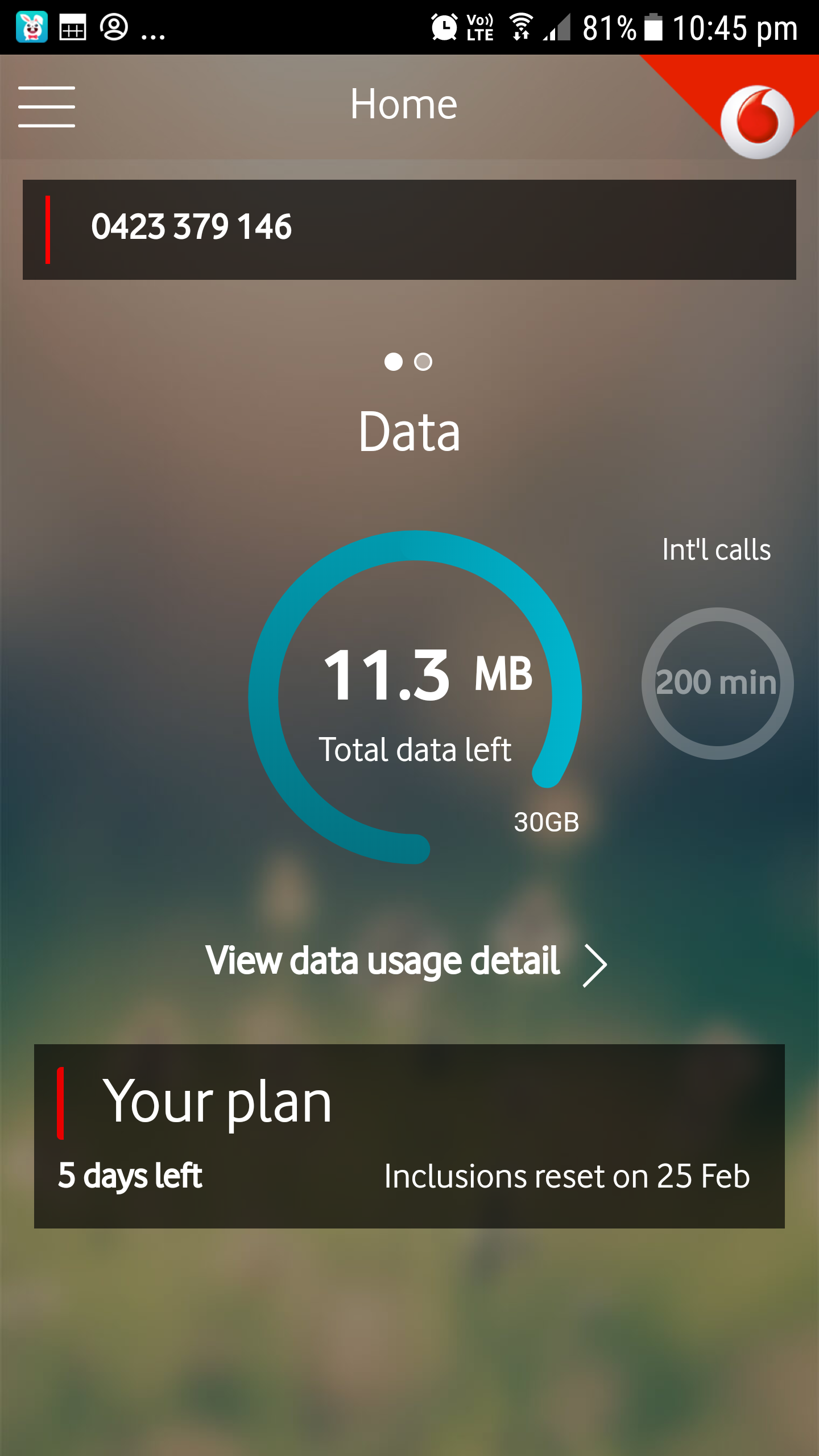Tap the Data remaining circle gauge
This screenshot has width=819, height=1456.
415,697
